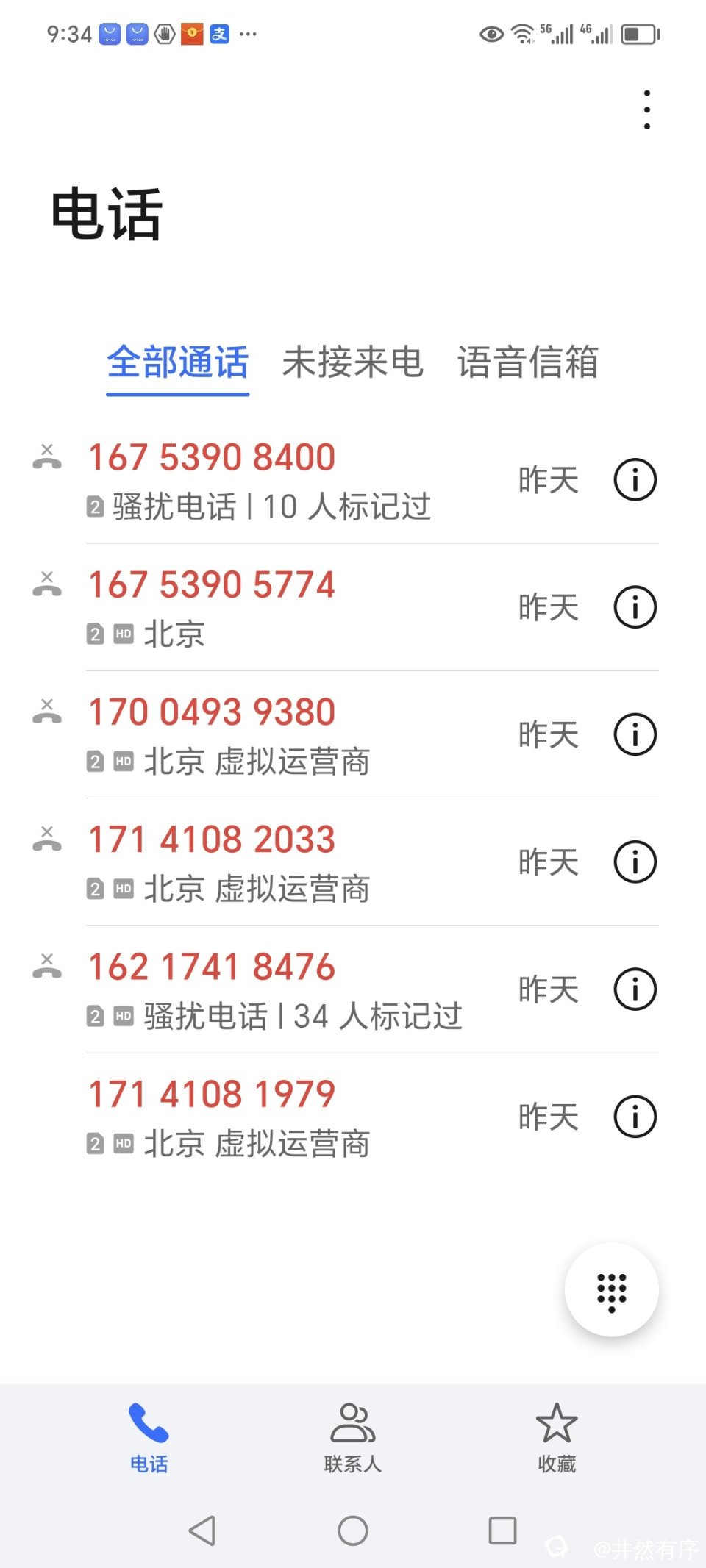Switch to the 语音信箱 tab
Viewport: 706px width, 1568px height.
(527, 362)
